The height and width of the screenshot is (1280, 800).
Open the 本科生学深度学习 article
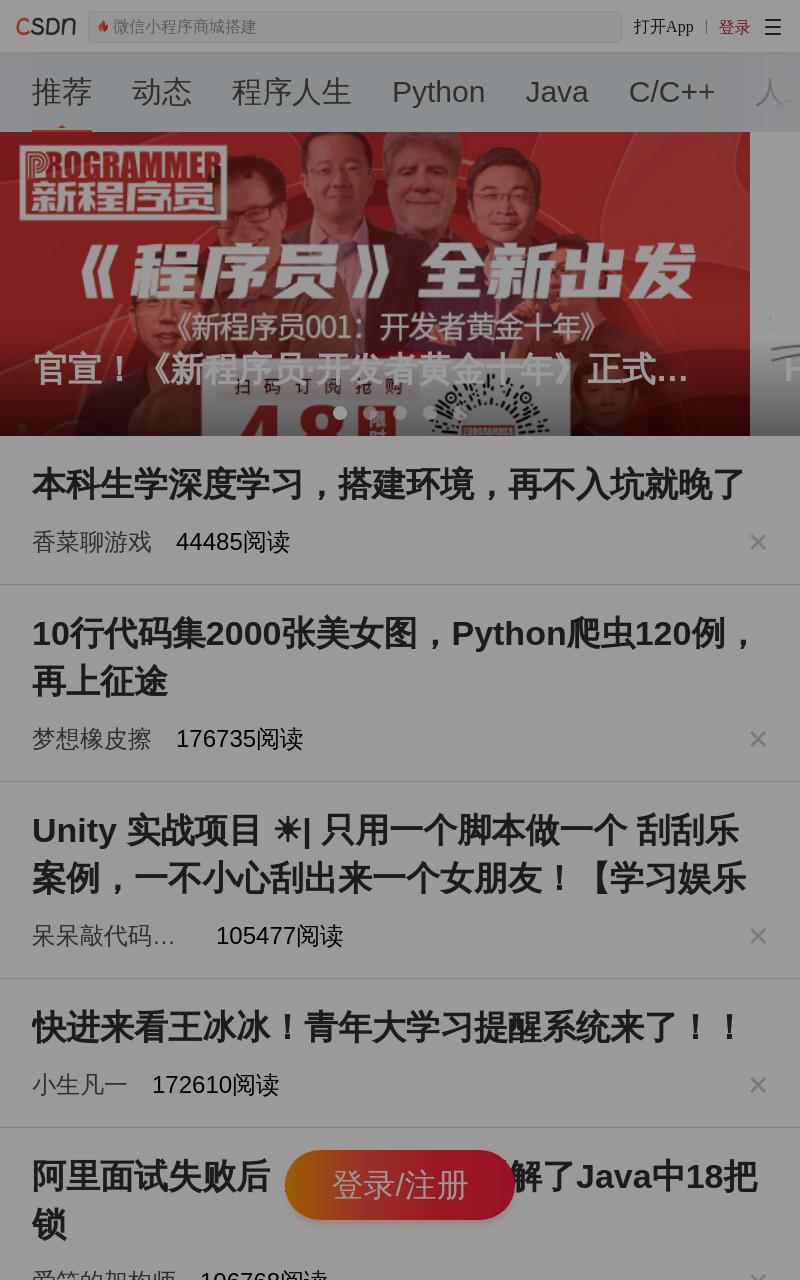pos(388,484)
